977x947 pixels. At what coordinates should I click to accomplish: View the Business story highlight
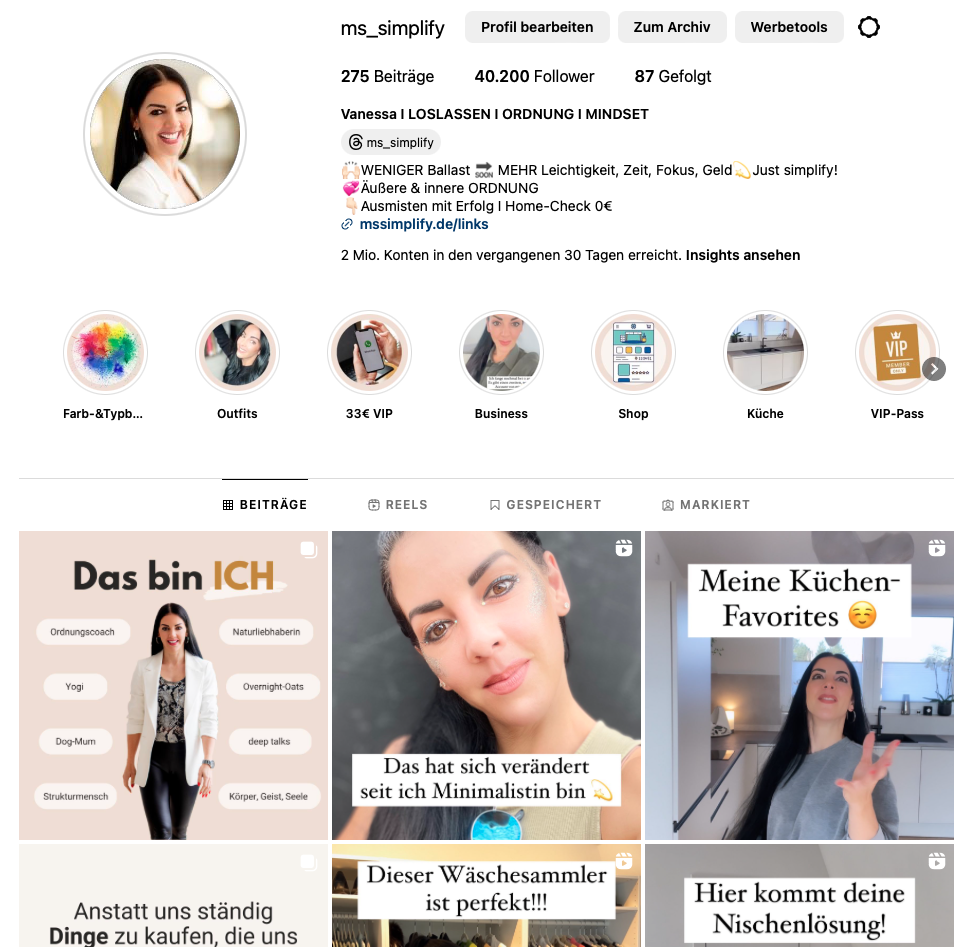pos(501,353)
